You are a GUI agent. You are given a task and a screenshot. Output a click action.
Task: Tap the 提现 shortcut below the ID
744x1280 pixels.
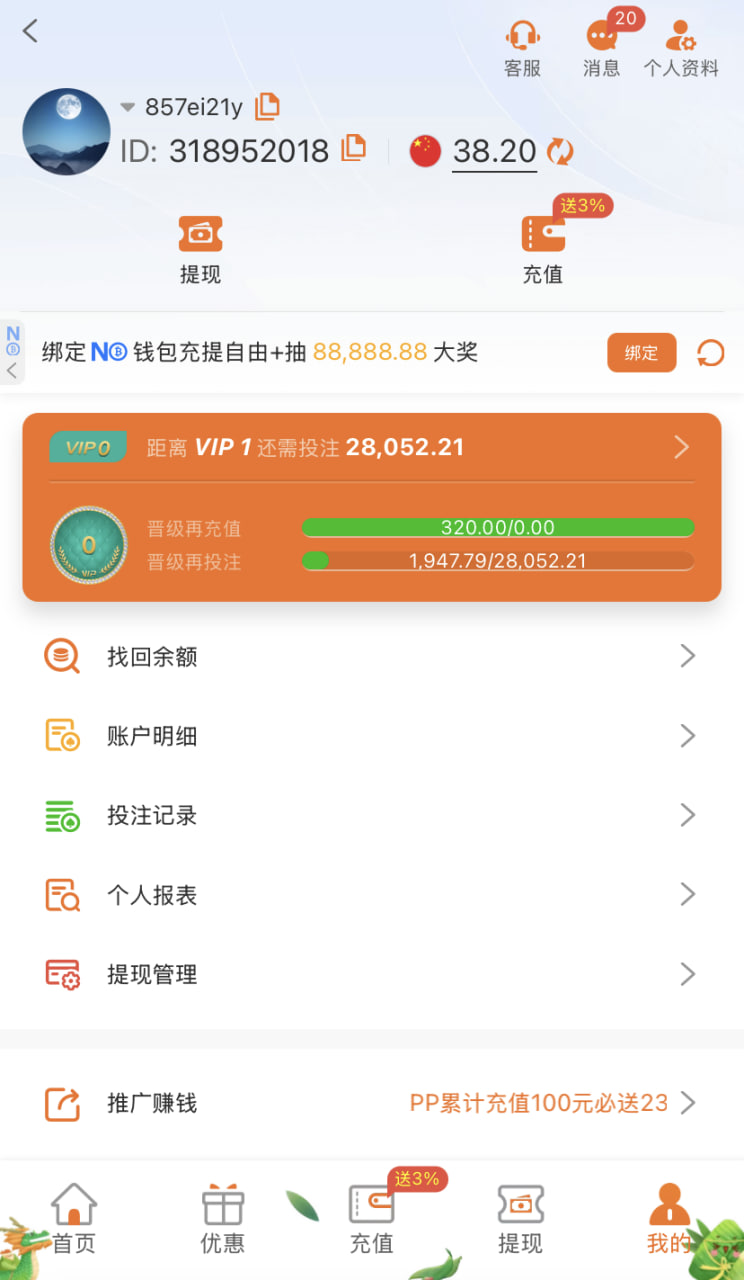pos(200,250)
